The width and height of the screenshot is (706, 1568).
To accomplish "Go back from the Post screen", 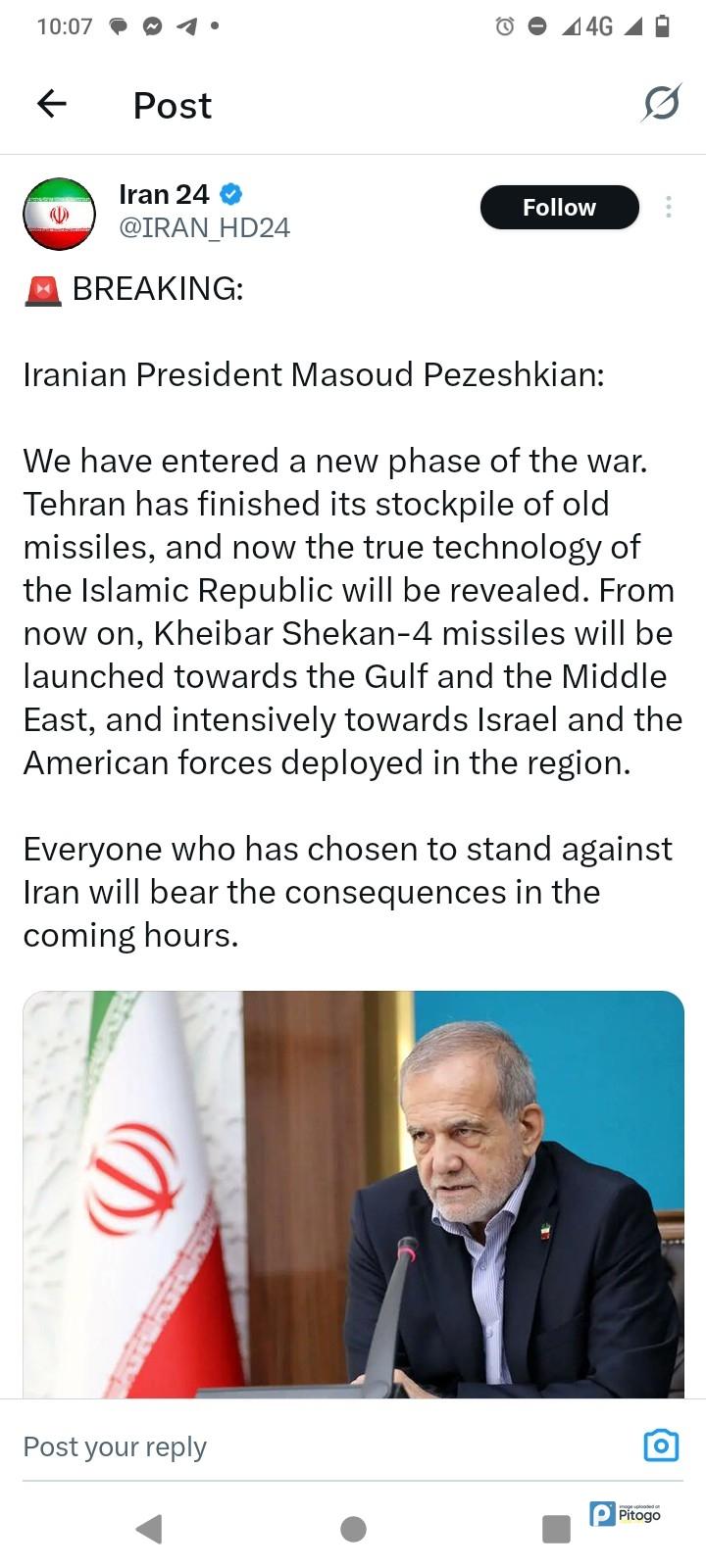I will [x=52, y=103].
